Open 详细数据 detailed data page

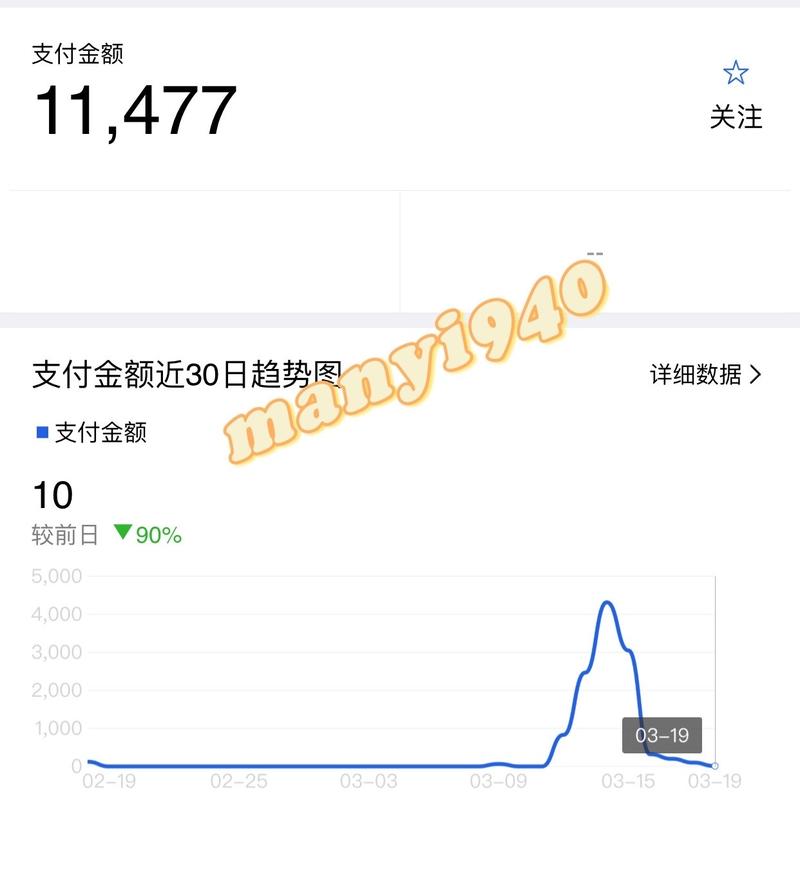695,372
